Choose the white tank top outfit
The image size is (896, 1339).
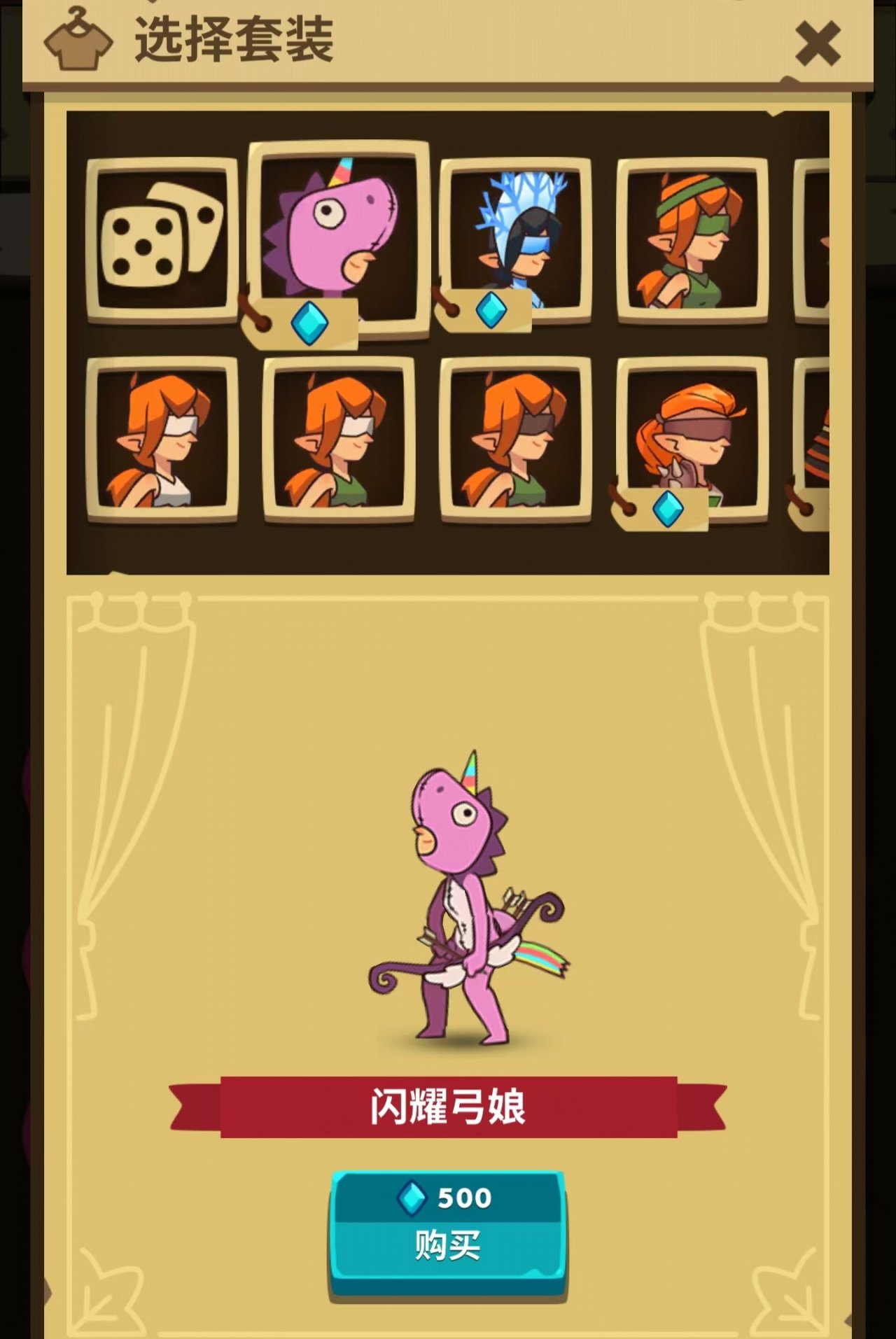[162, 440]
